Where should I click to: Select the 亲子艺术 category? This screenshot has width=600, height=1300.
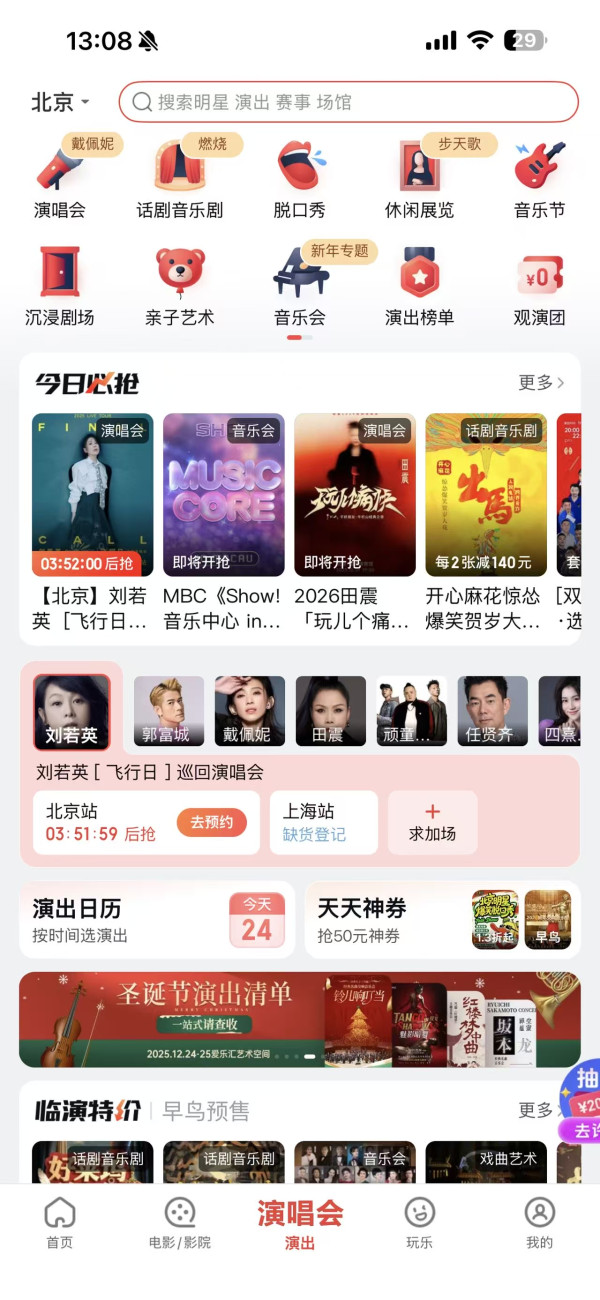pos(180,287)
